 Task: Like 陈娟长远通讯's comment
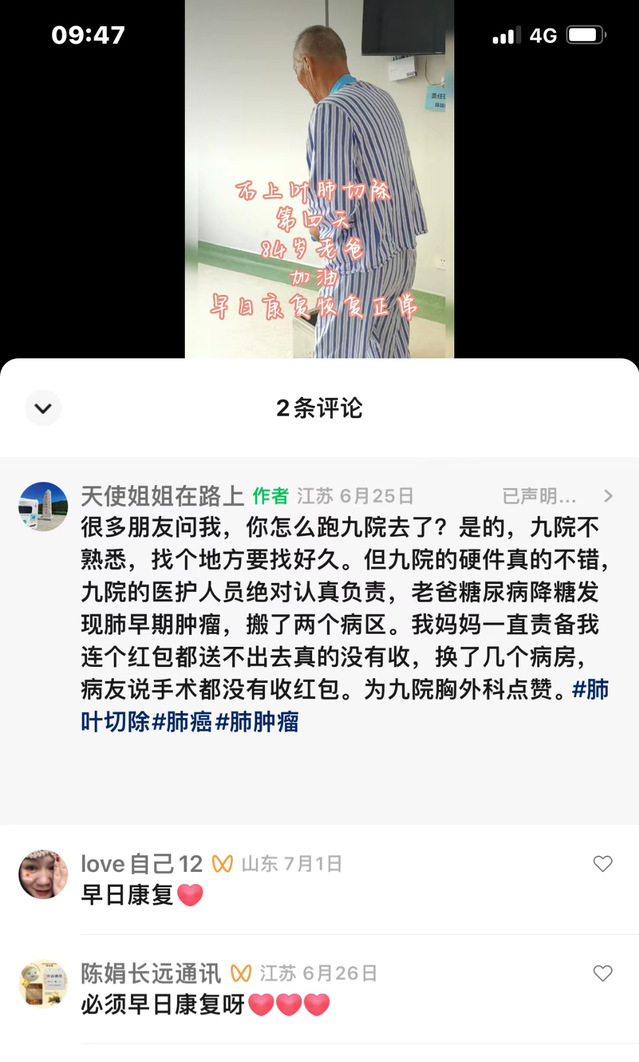pyautogui.click(x=602, y=973)
